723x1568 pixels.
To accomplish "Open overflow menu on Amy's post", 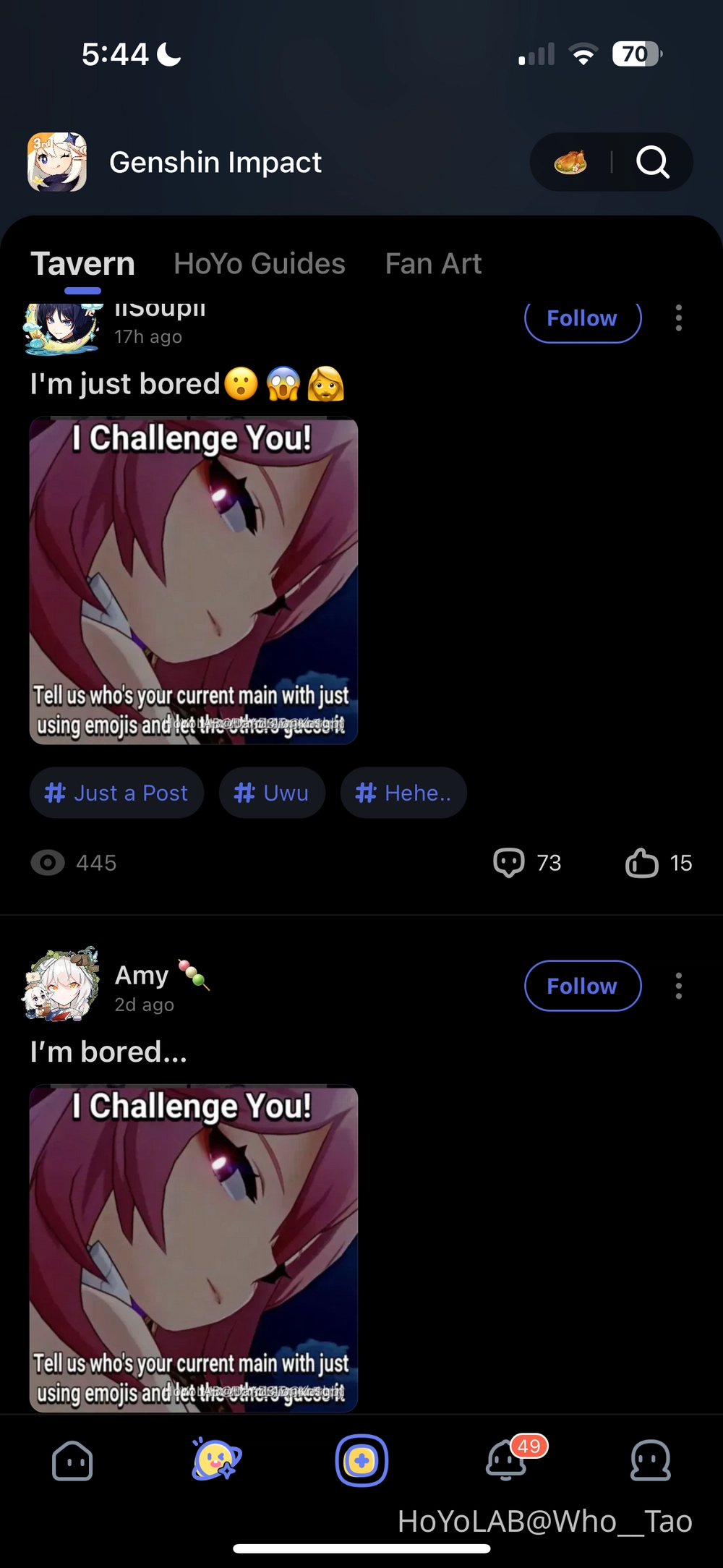I will pos(678,986).
